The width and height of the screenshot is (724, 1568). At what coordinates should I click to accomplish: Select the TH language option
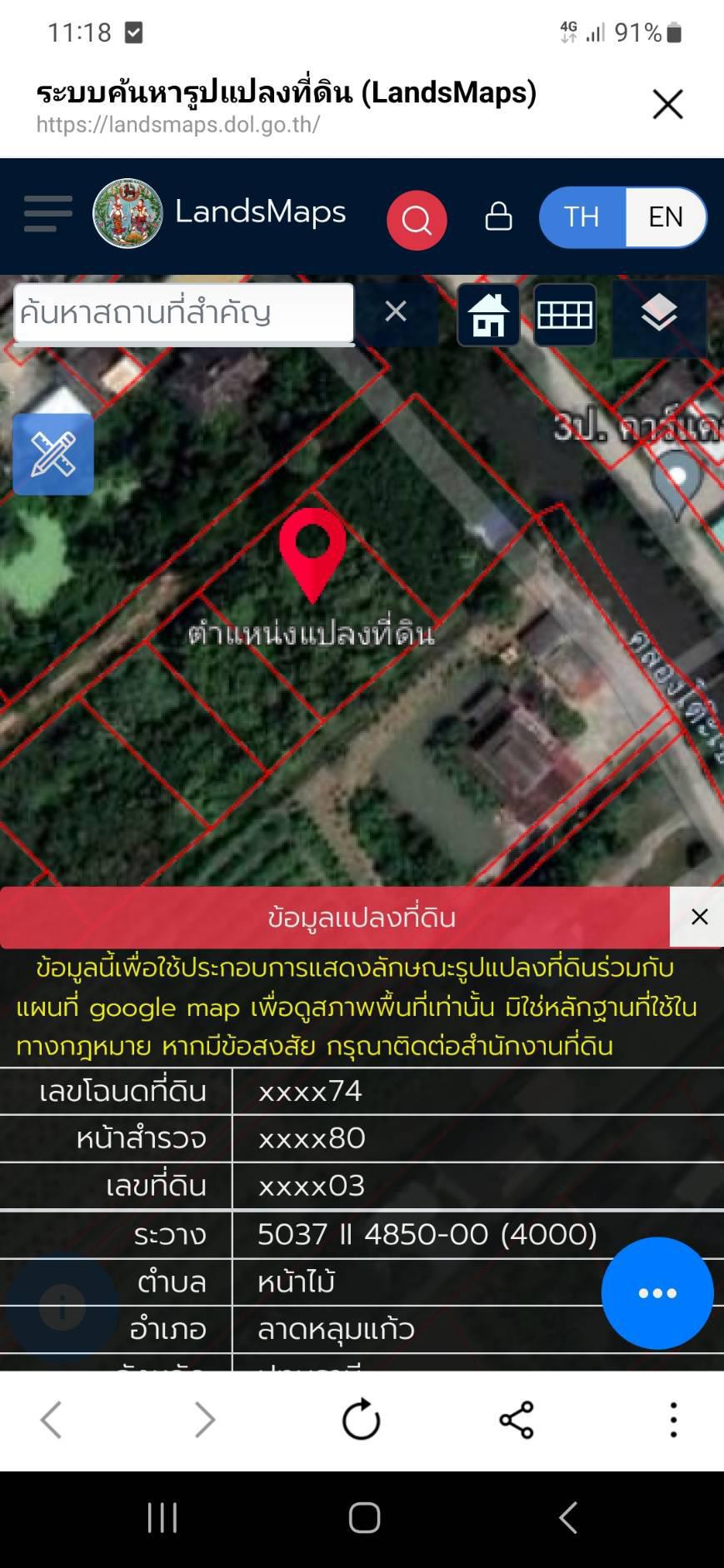click(x=582, y=217)
